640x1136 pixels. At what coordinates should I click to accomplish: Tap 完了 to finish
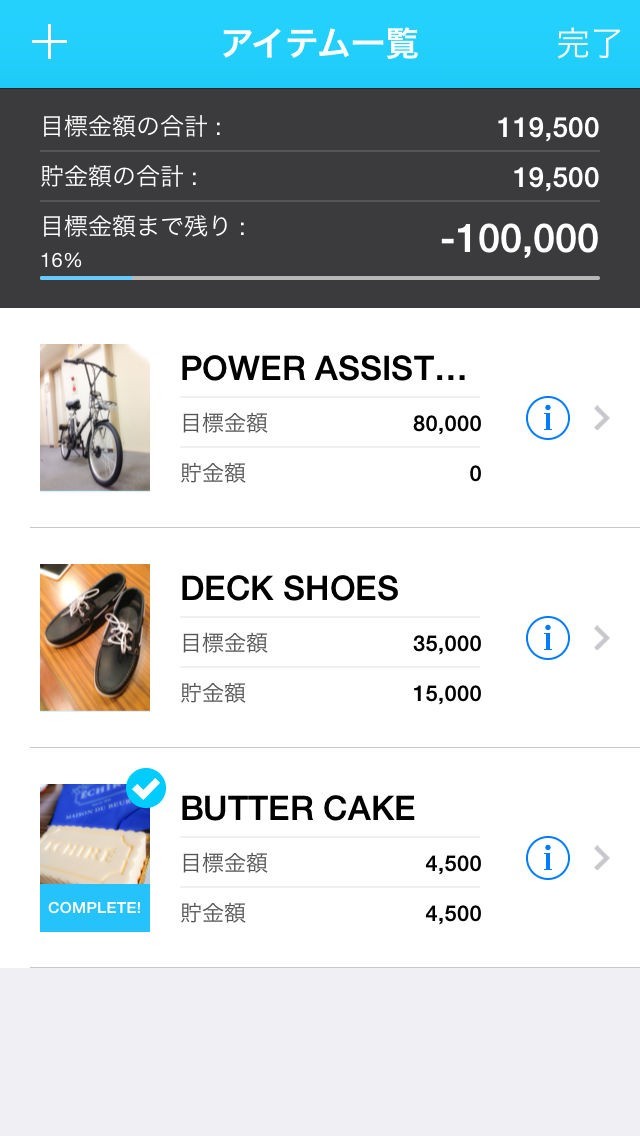(589, 44)
